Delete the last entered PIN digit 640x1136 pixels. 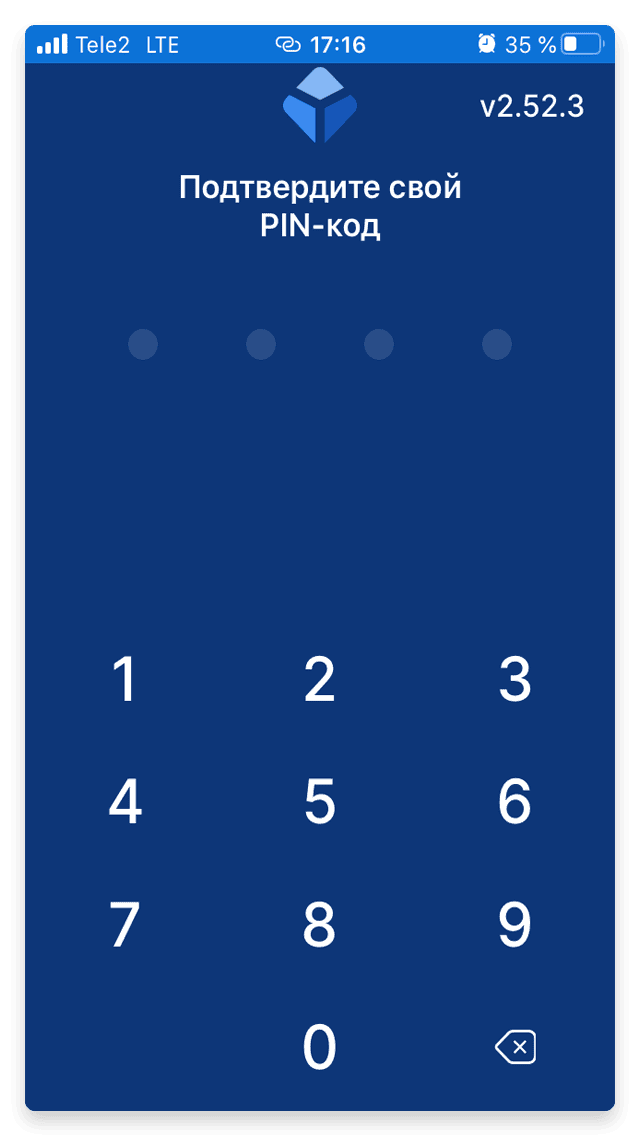click(515, 1047)
